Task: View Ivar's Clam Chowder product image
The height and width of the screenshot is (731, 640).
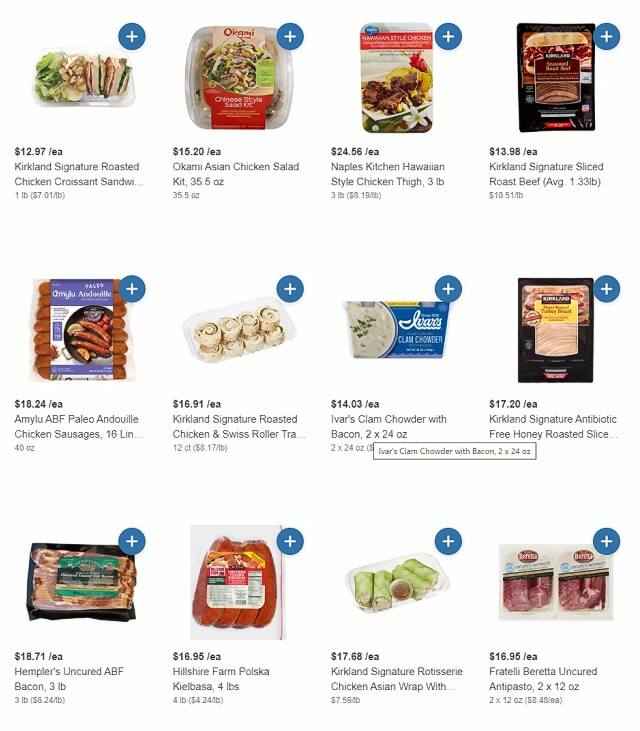Action: point(396,330)
